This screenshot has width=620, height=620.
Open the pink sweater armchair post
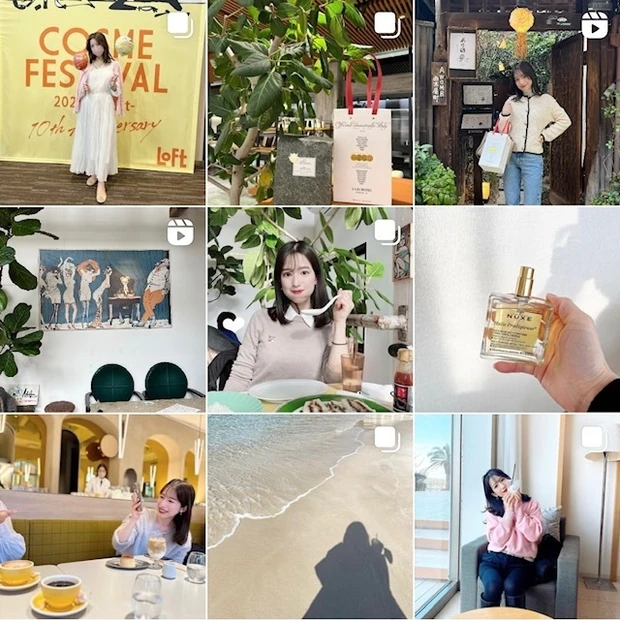517,517
